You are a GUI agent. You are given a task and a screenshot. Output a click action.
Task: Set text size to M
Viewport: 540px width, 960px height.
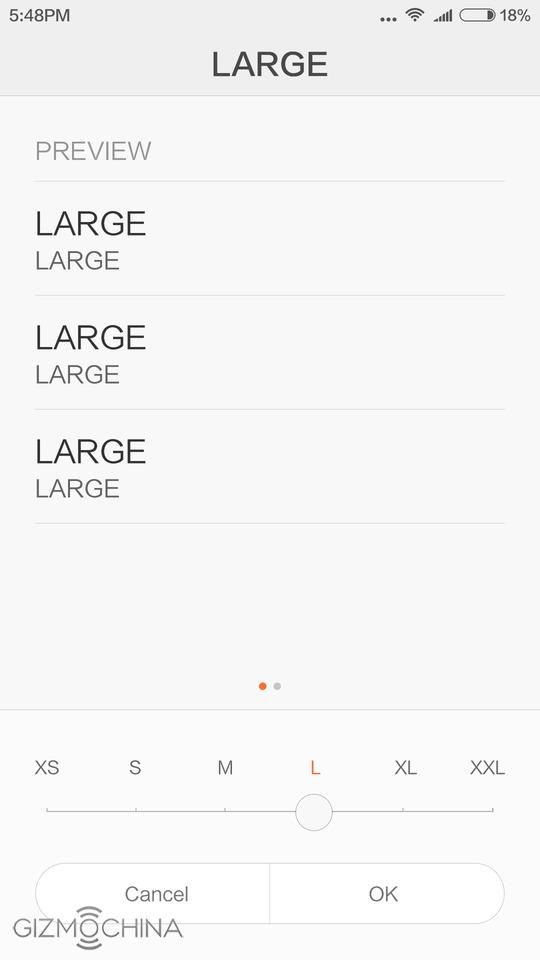tap(225, 767)
